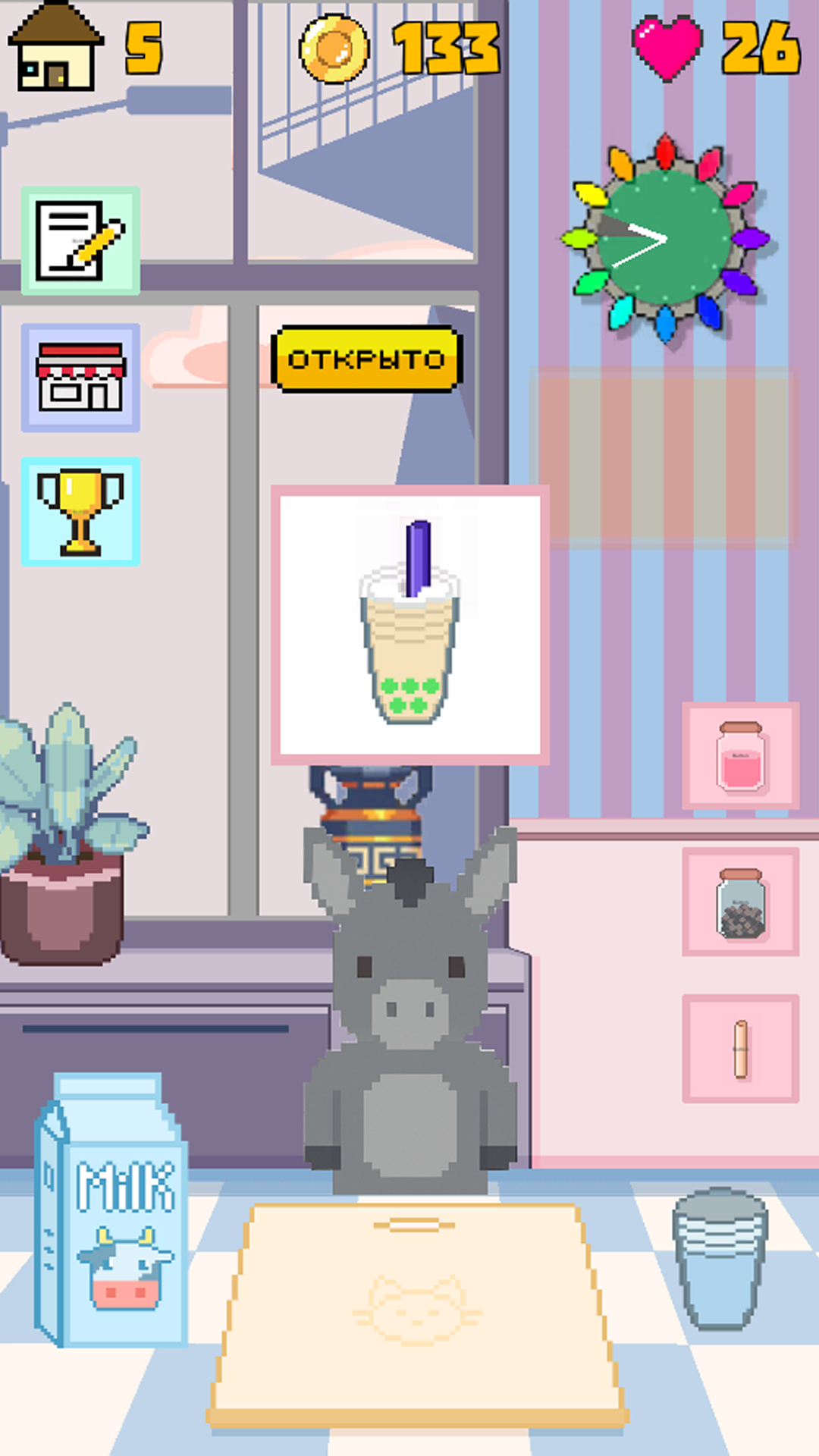This screenshot has height=1456, width=819.
Task: Open the notes and pencil icon
Action: 80,240
